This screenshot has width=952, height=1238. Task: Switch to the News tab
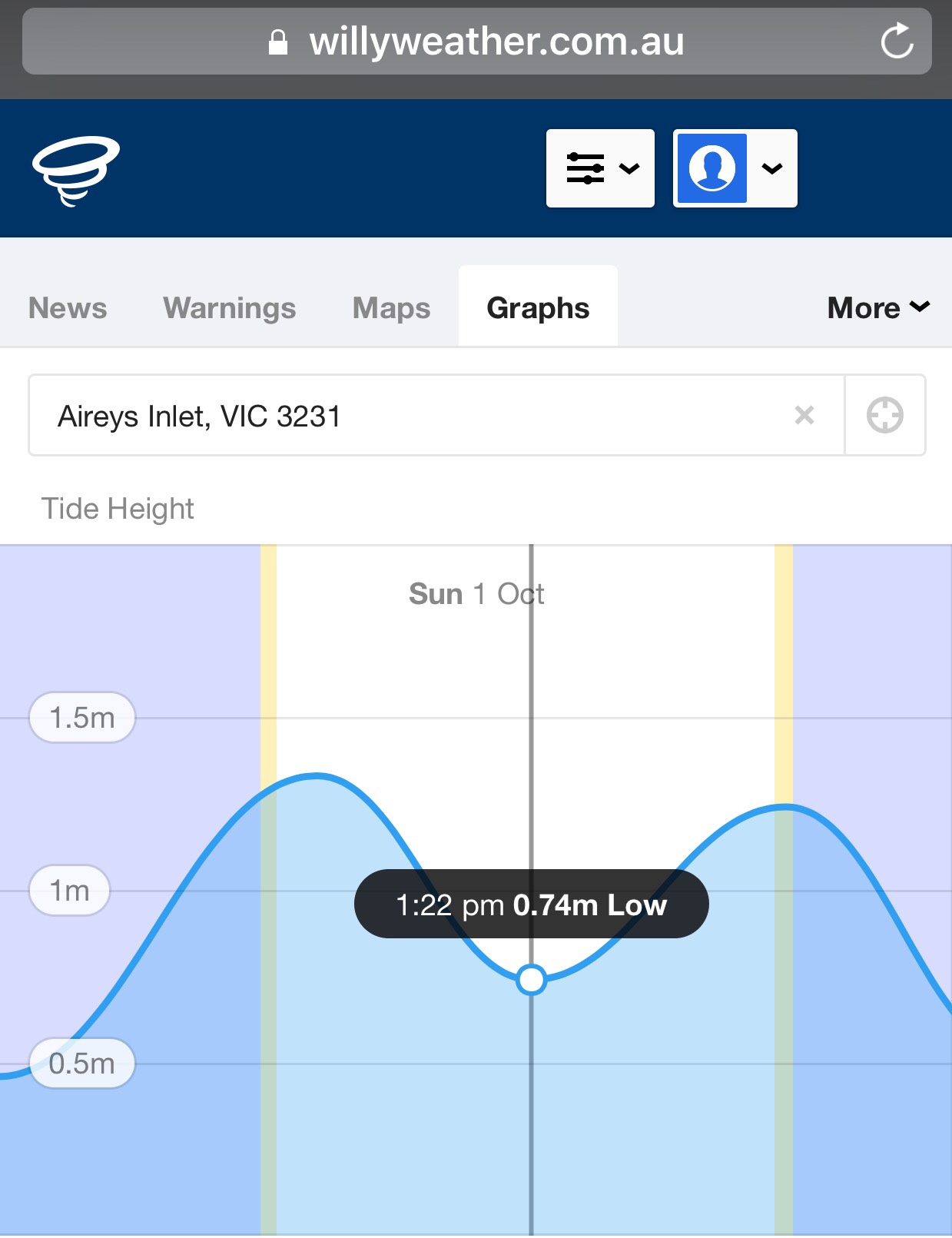click(x=68, y=308)
